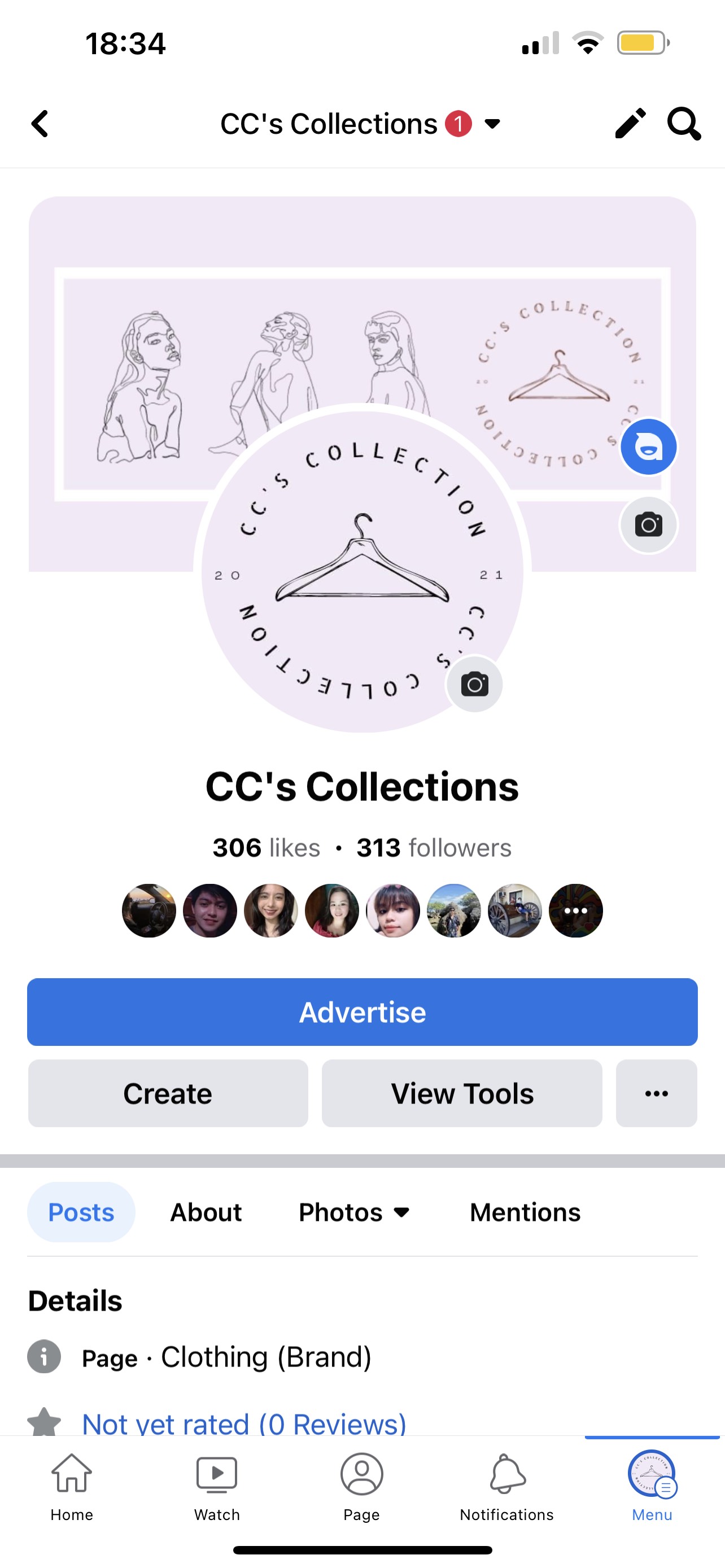Select the Posts tab

click(81, 1212)
